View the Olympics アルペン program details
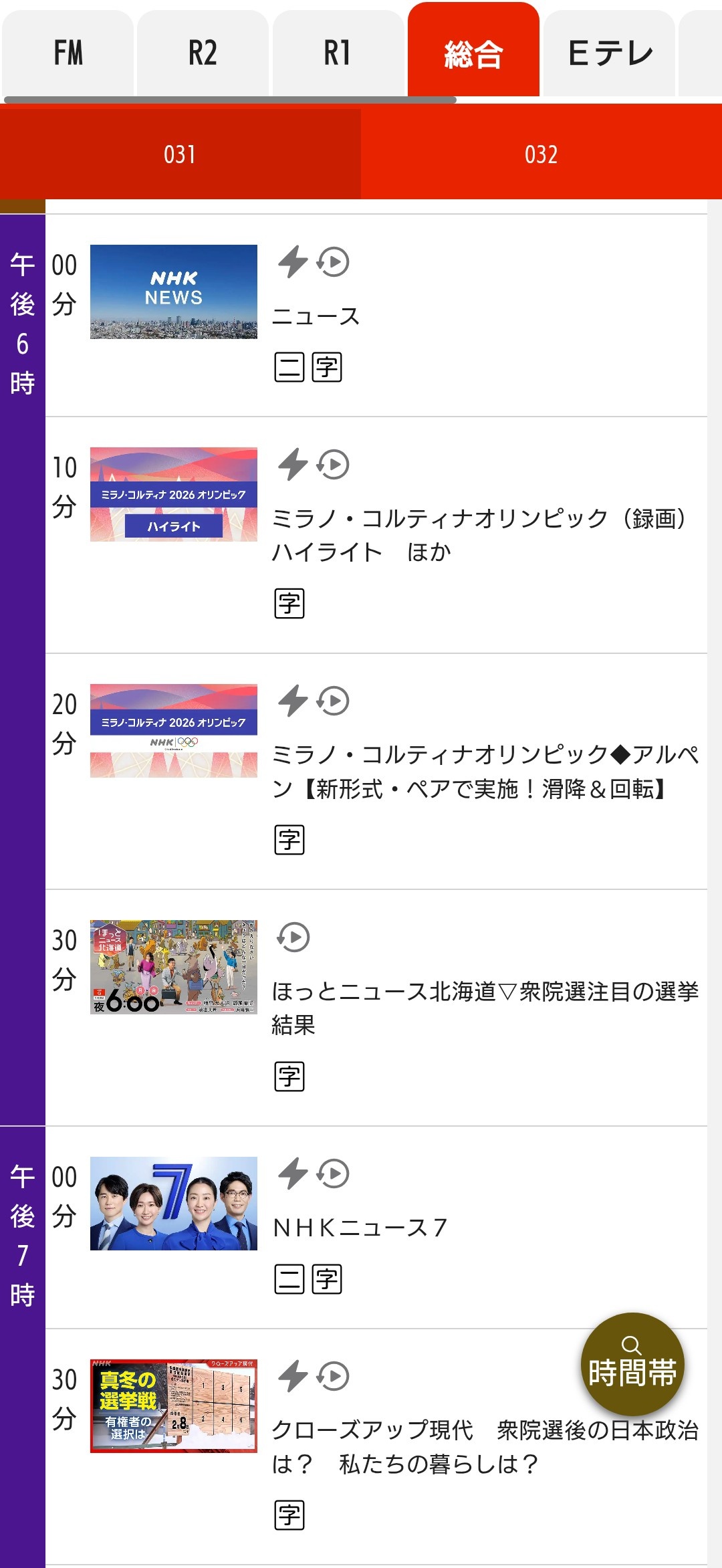The image size is (722, 1568). [485, 772]
